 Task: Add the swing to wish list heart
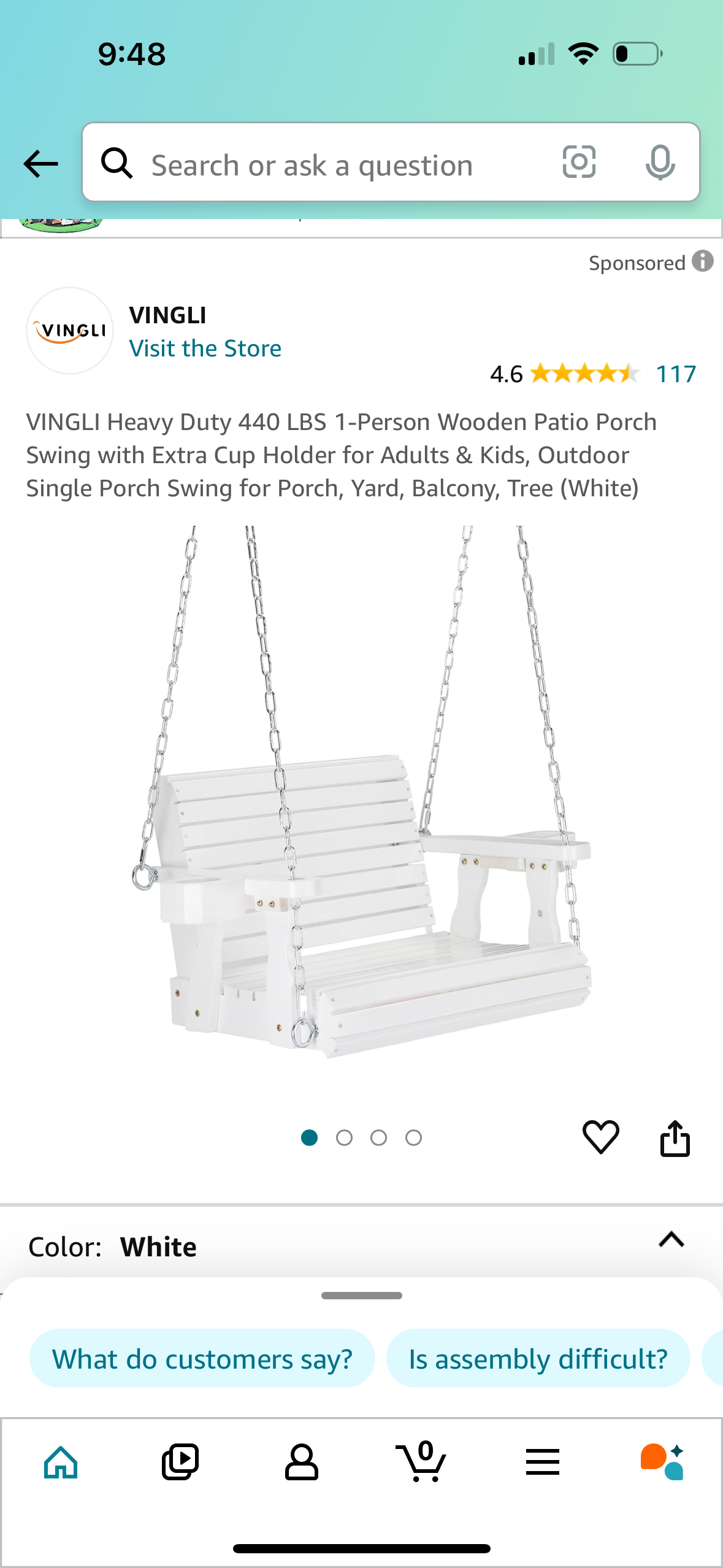coord(600,1137)
